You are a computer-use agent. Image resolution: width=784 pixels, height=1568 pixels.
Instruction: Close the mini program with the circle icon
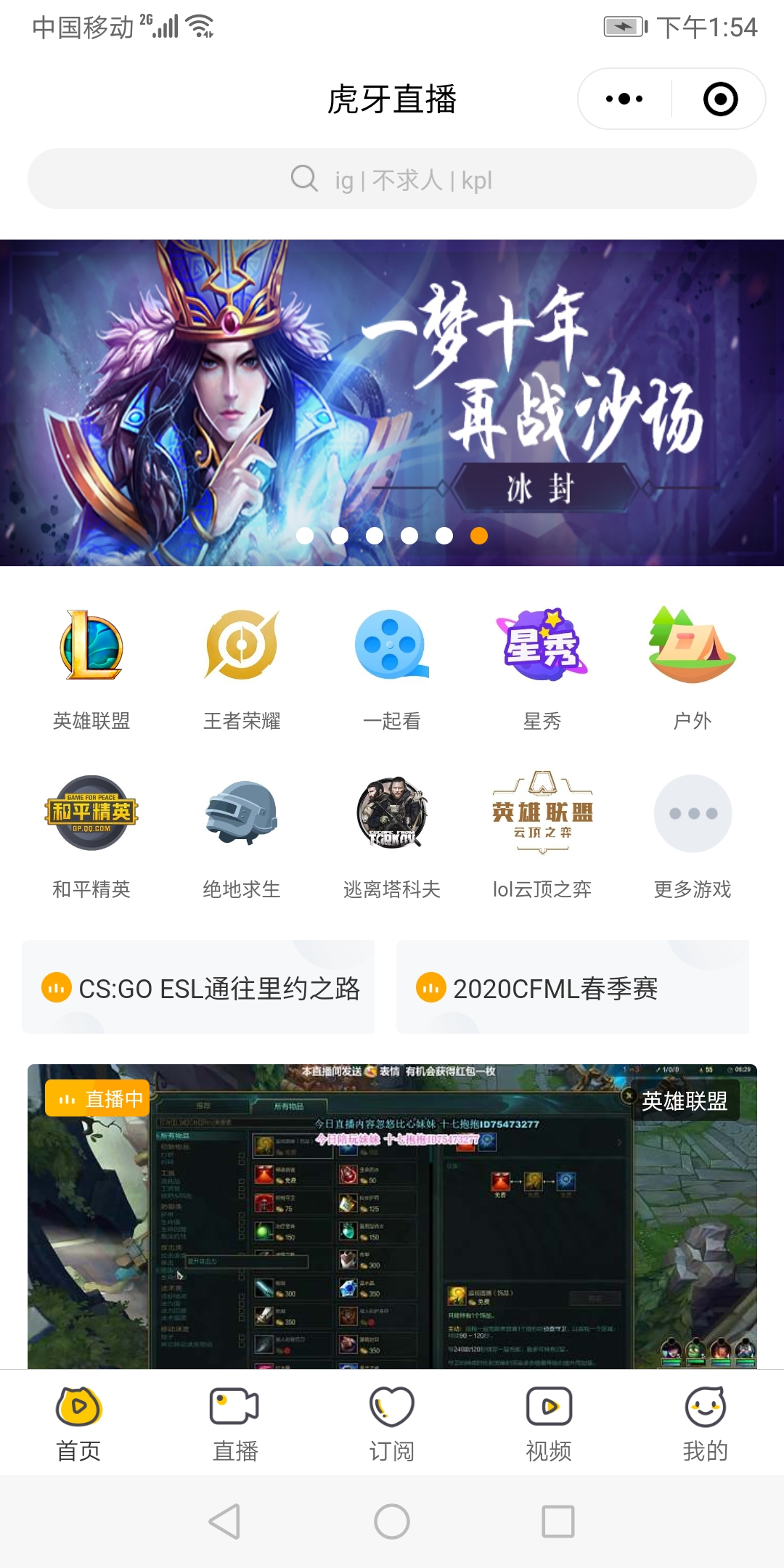pos(720,99)
